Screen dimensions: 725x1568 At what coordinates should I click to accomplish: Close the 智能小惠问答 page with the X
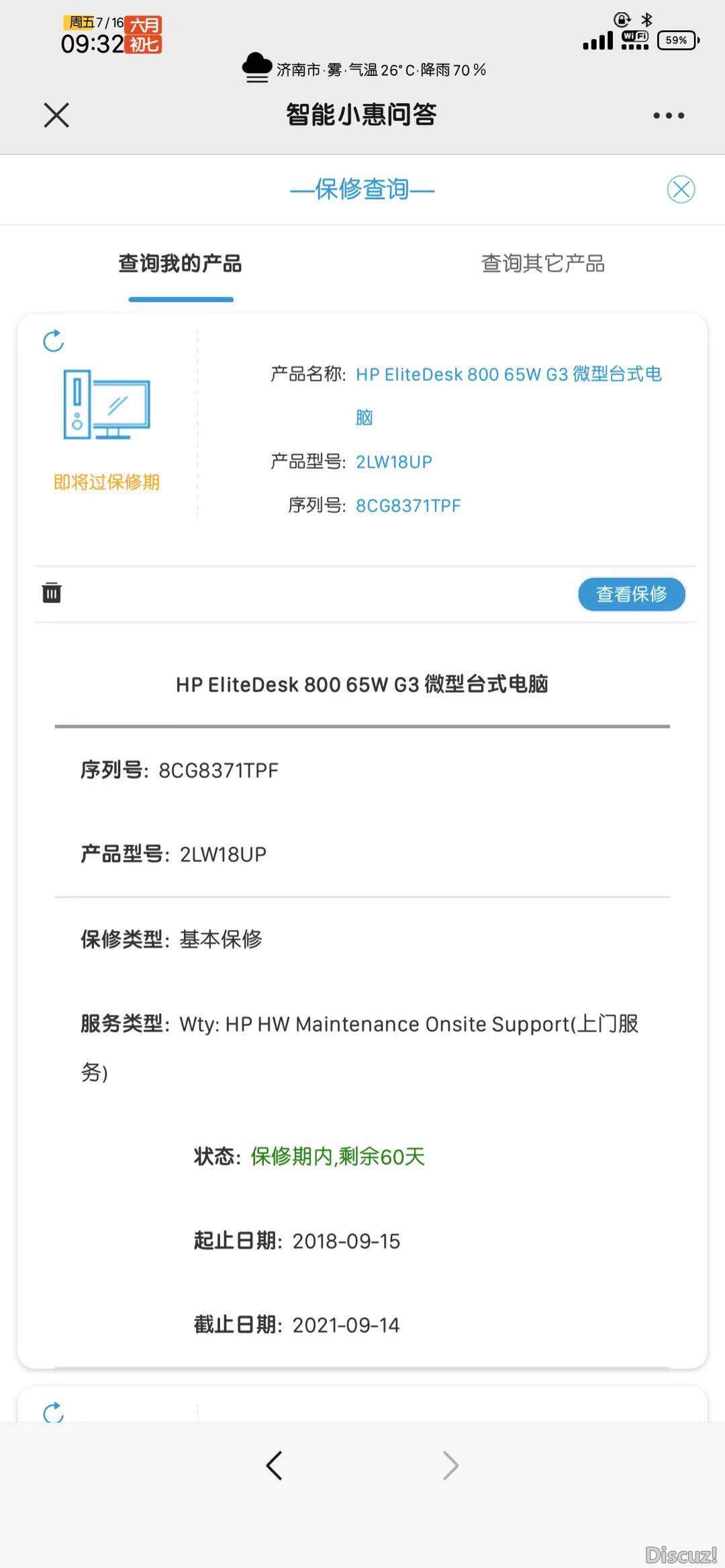56,115
